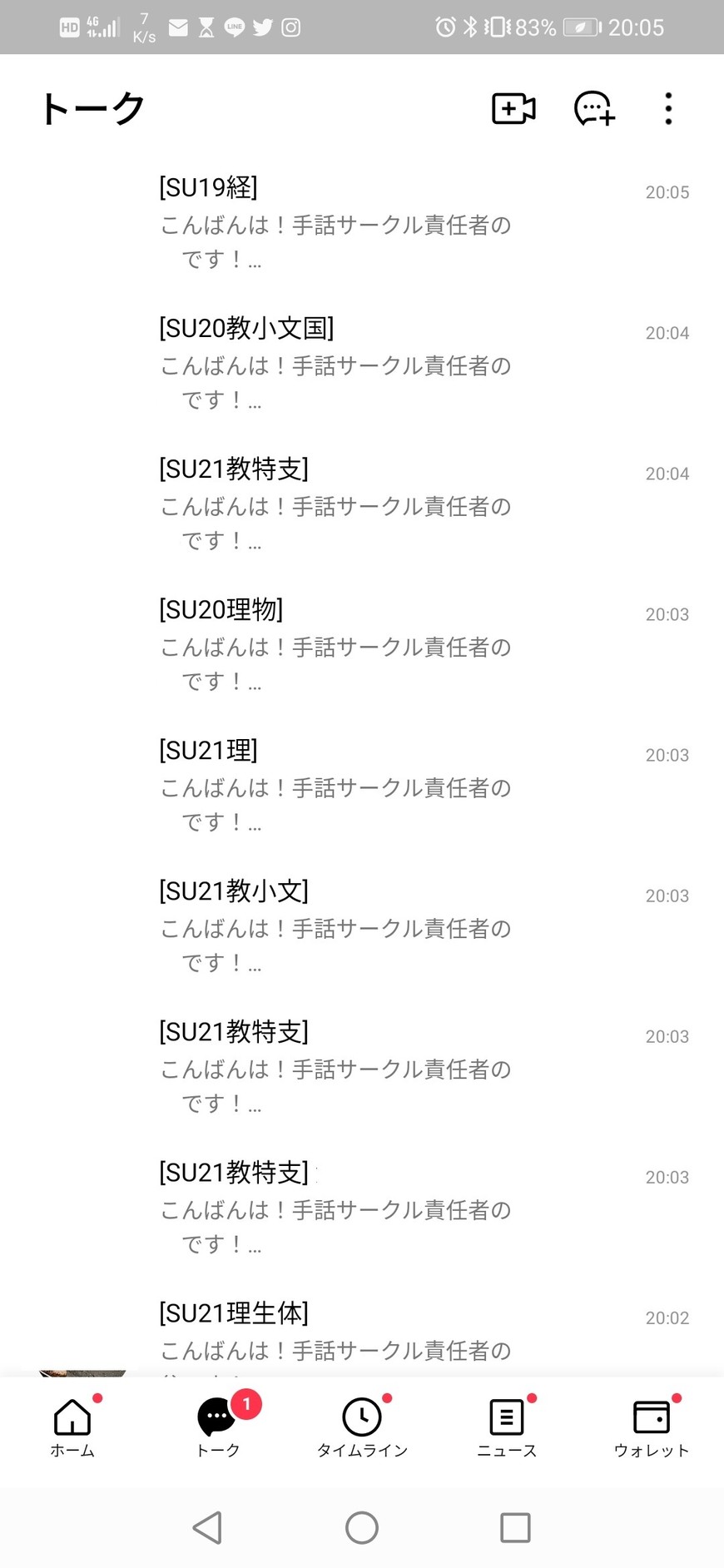The height and width of the screenshot is (1568, 724).
Task: Switch to the ニュース tab
Action: click(507, 1427)
